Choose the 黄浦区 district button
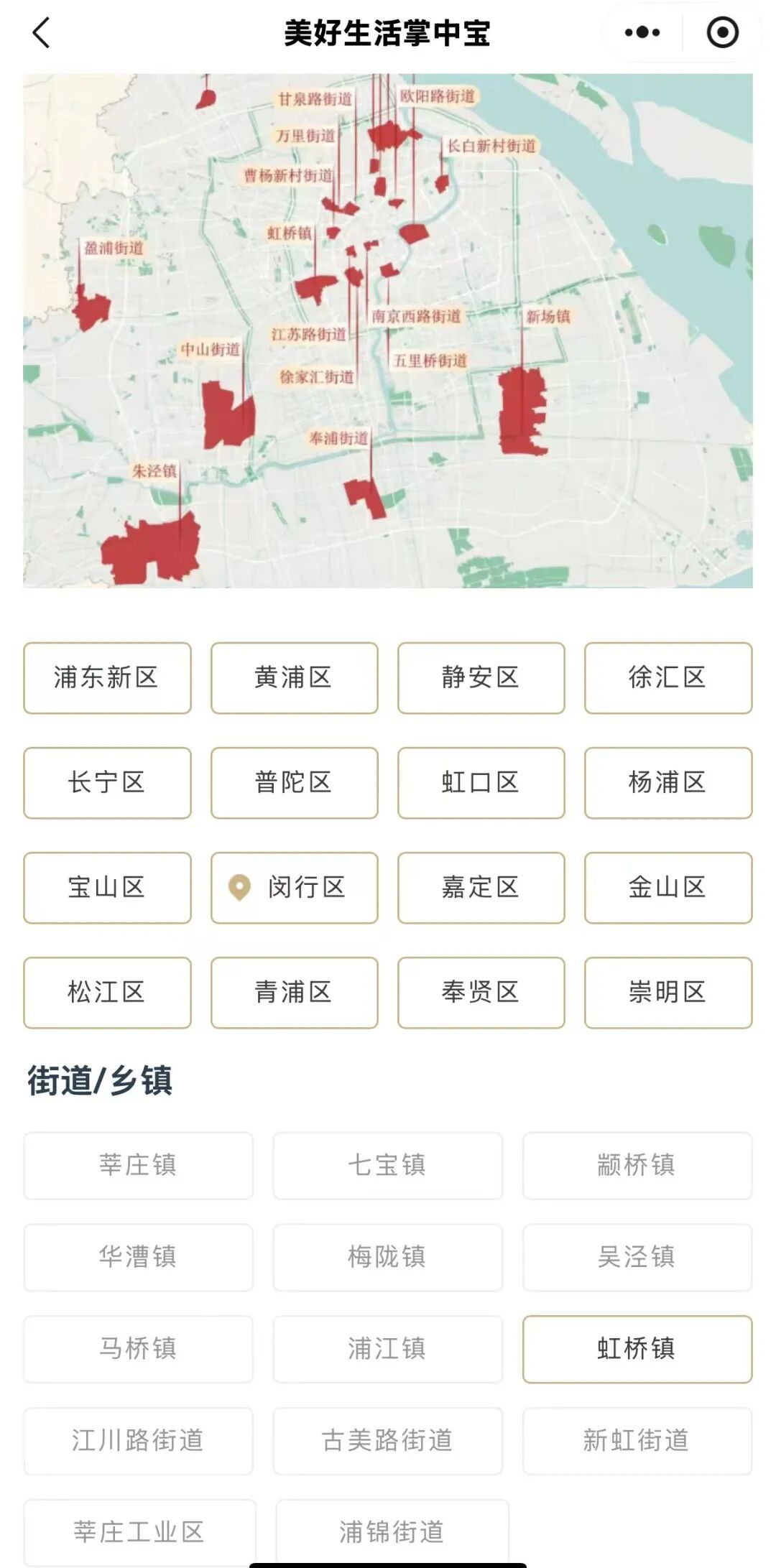Screen dimensions: 776x1568 point(294,677)
